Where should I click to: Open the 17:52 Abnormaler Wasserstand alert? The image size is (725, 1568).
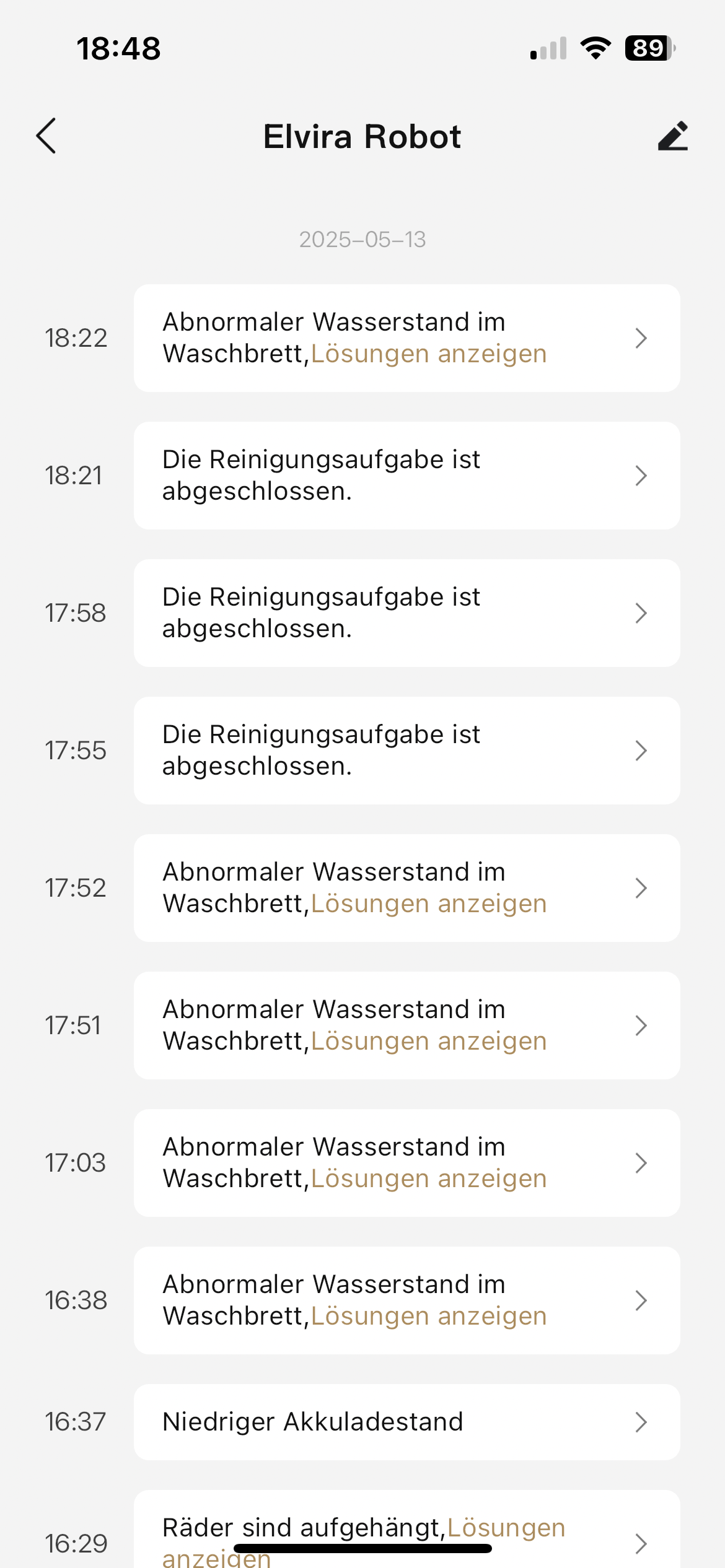407,888
